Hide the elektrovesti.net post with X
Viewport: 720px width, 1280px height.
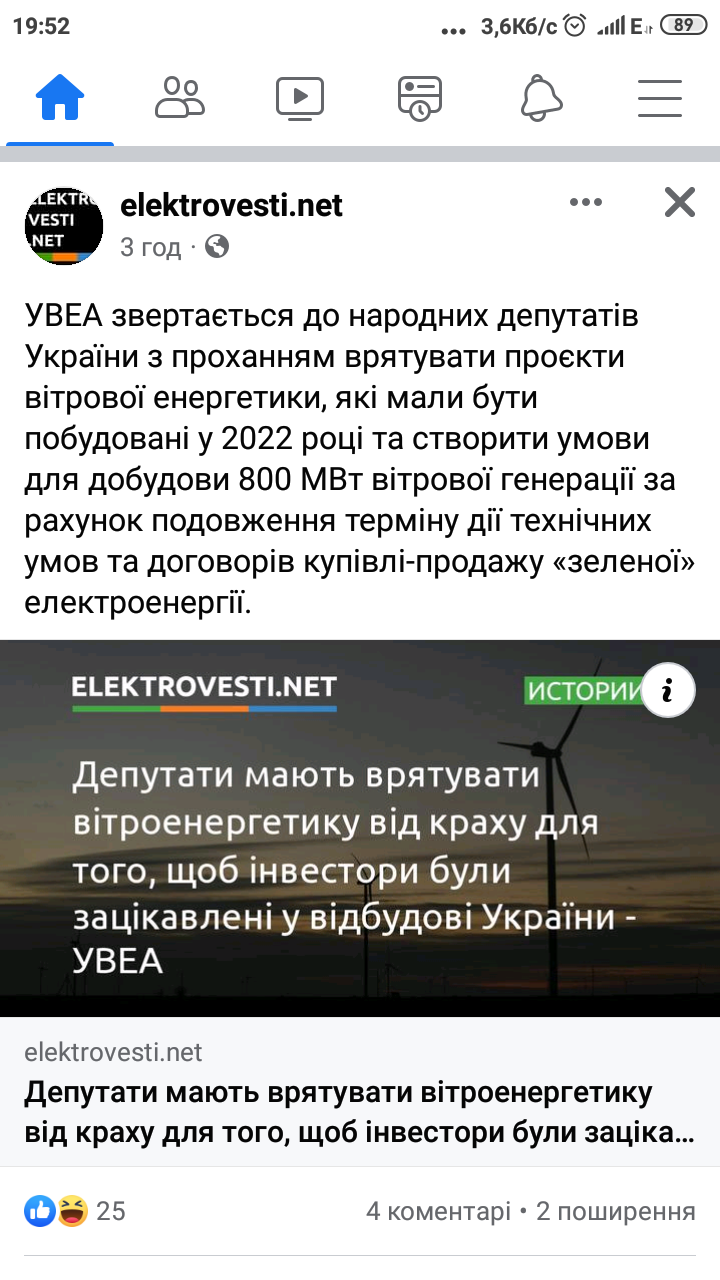point(680,202)
